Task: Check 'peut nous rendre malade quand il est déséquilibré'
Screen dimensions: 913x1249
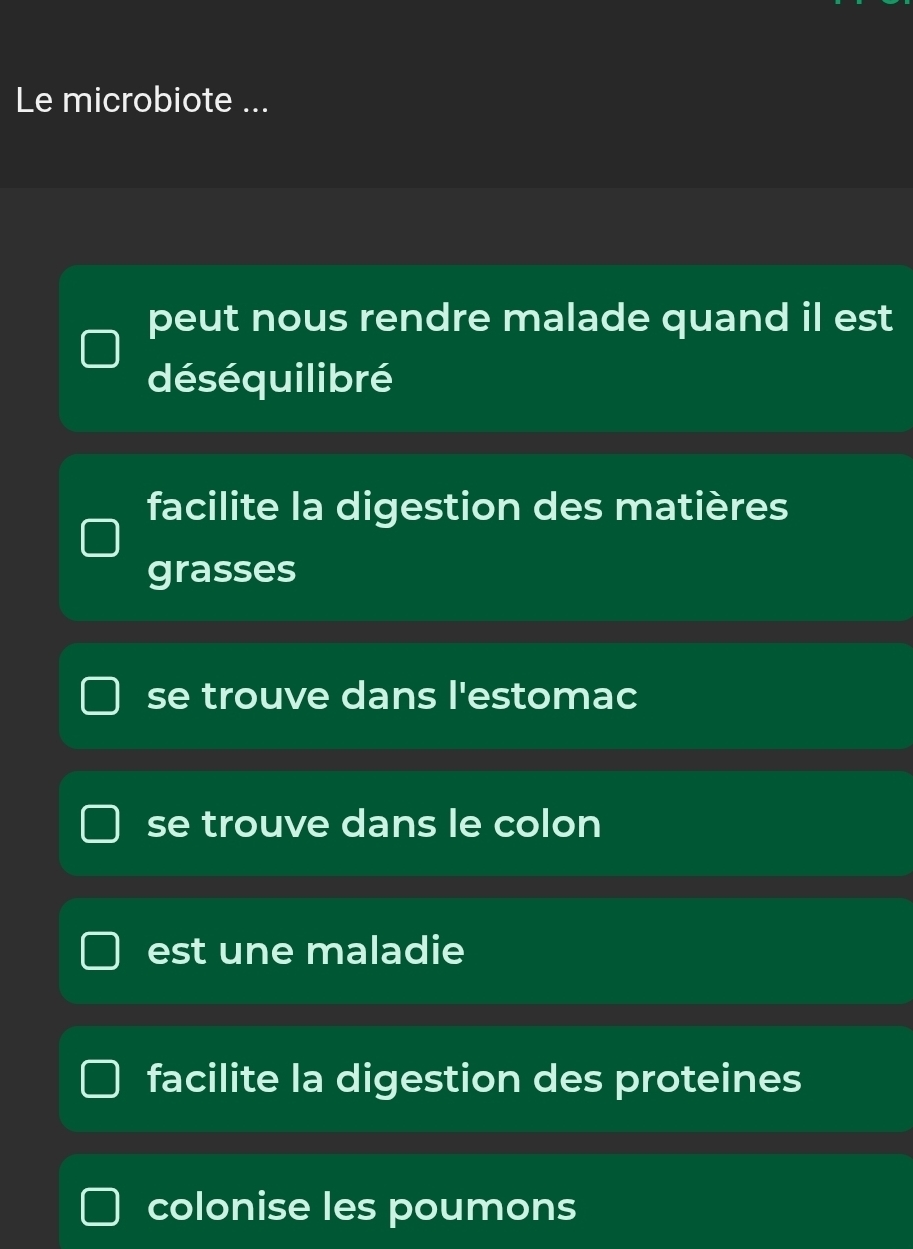Action: click(101, 348)
